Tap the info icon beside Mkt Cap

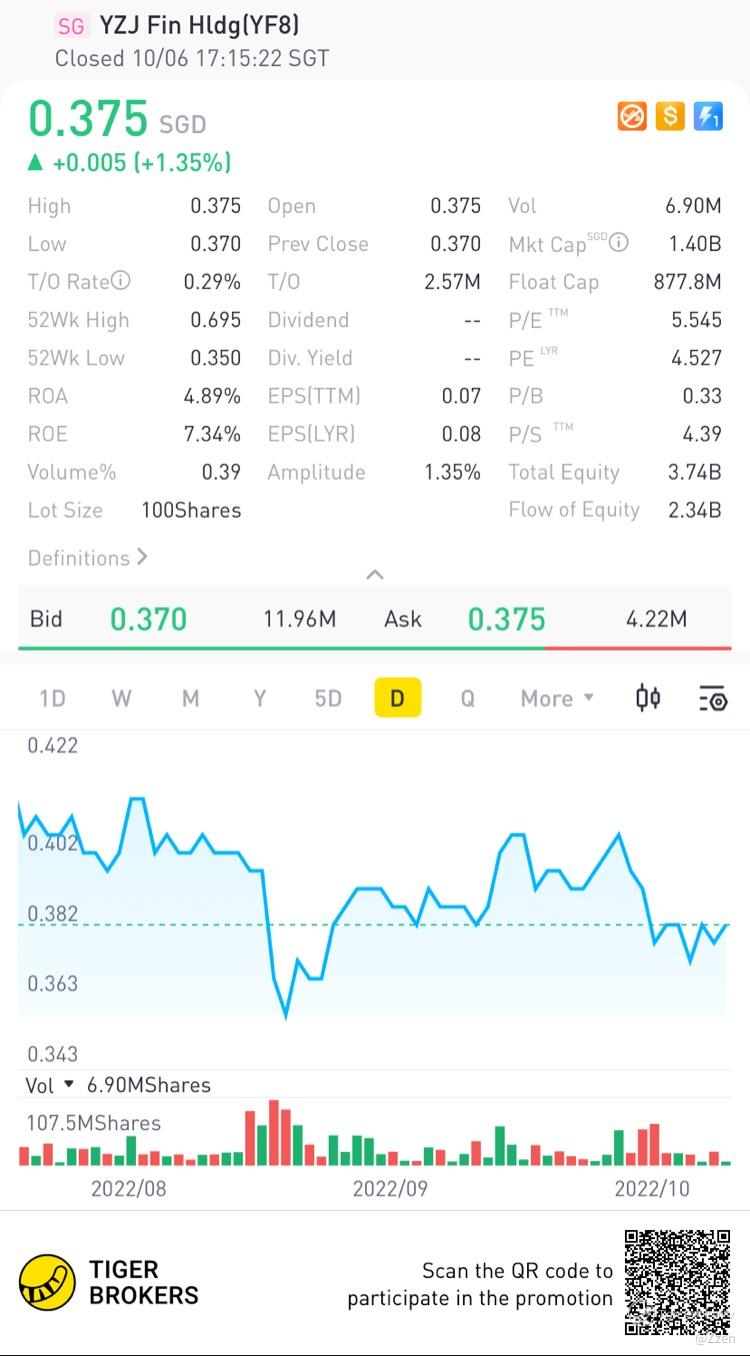pos(619,242)
